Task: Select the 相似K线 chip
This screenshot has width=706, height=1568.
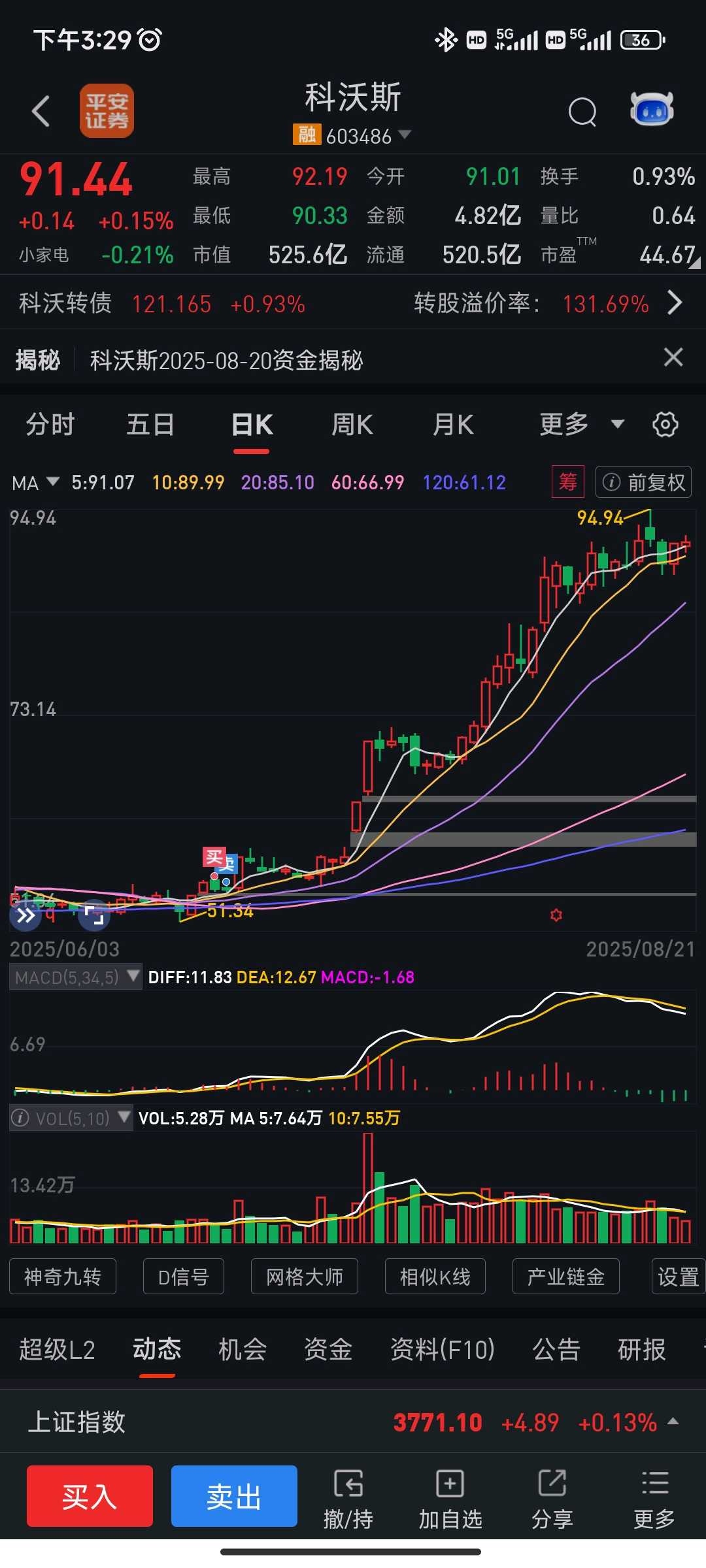Action: pos(435,1276)
